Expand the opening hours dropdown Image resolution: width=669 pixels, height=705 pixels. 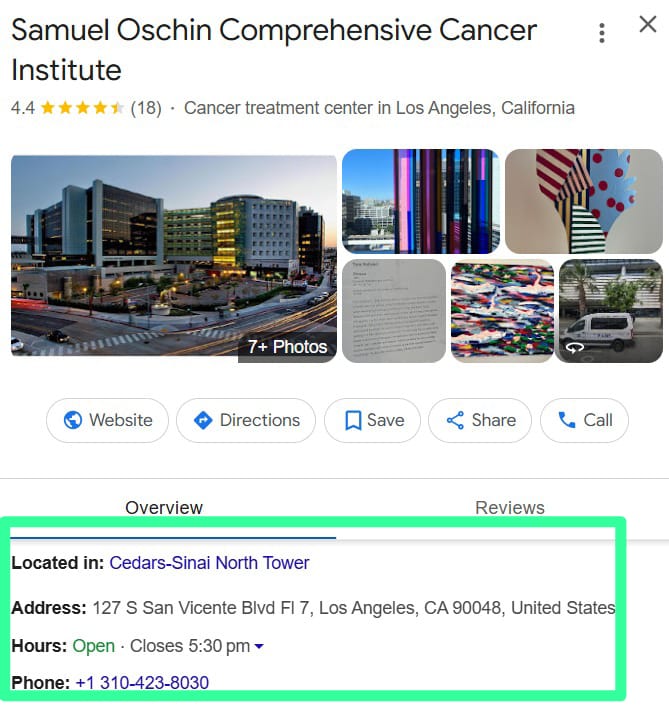[x=259, y=647]
